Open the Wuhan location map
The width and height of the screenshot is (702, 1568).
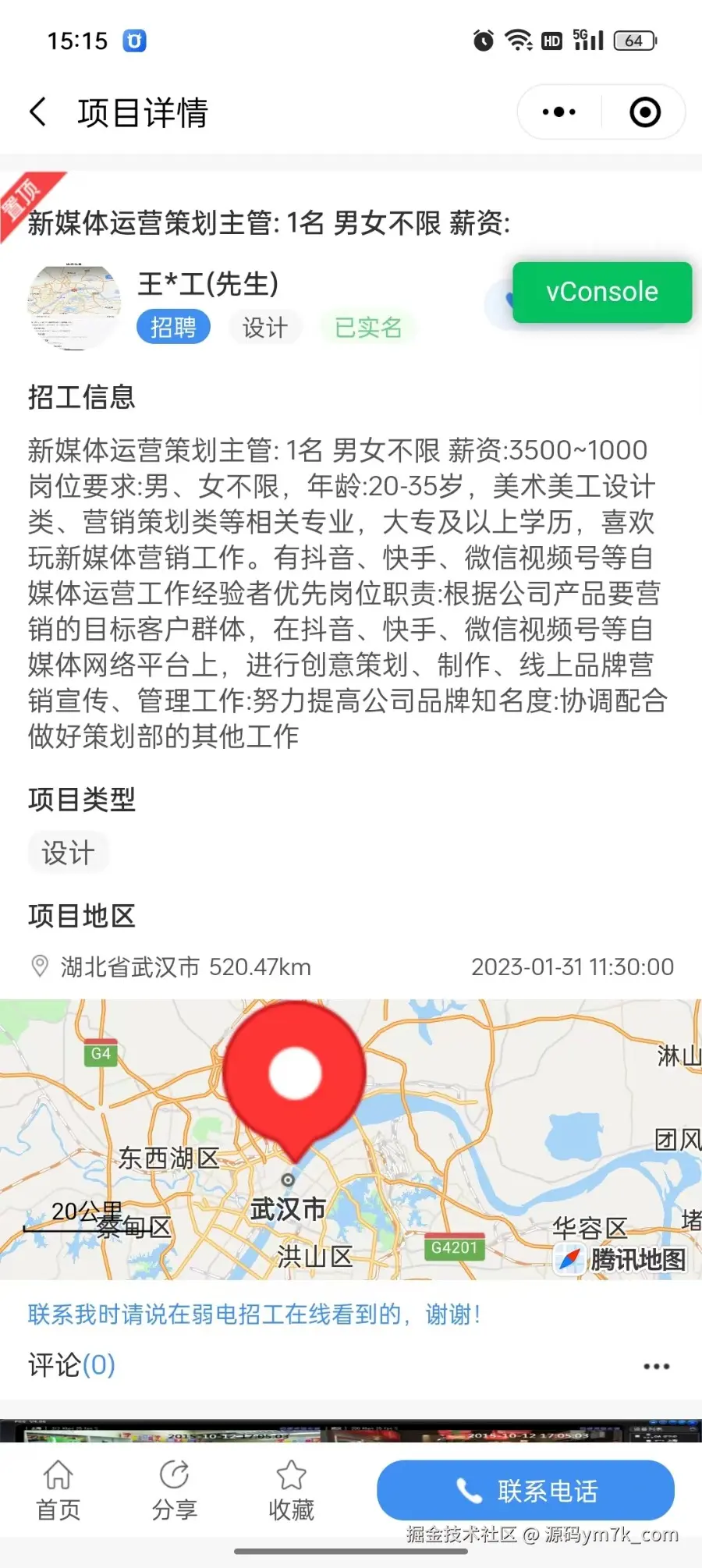point(351,1139)
